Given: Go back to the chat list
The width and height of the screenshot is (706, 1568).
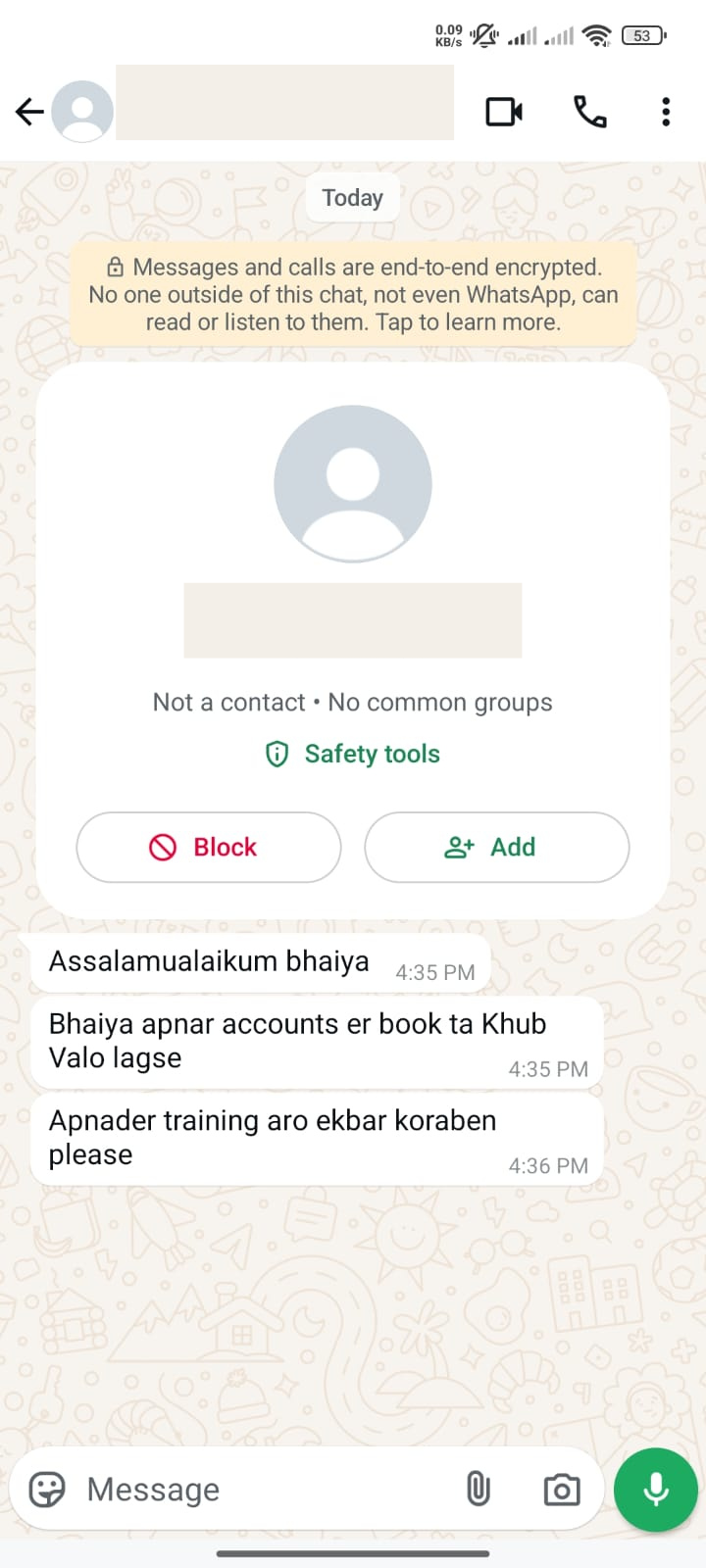Looking at the screenshot, I should [x=29, y=112].
